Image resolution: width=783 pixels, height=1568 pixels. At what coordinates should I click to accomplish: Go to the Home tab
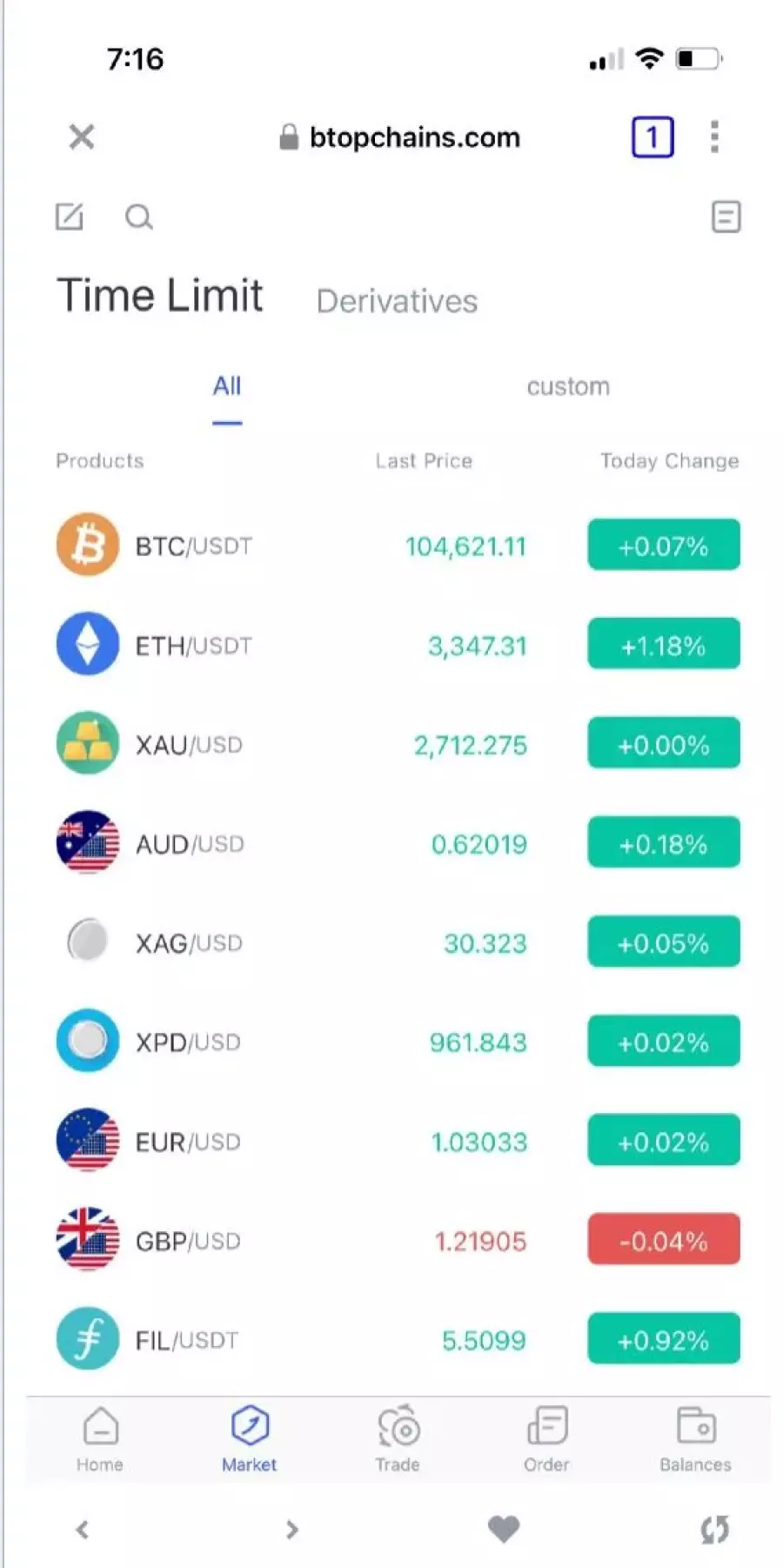coord(100,1439)
